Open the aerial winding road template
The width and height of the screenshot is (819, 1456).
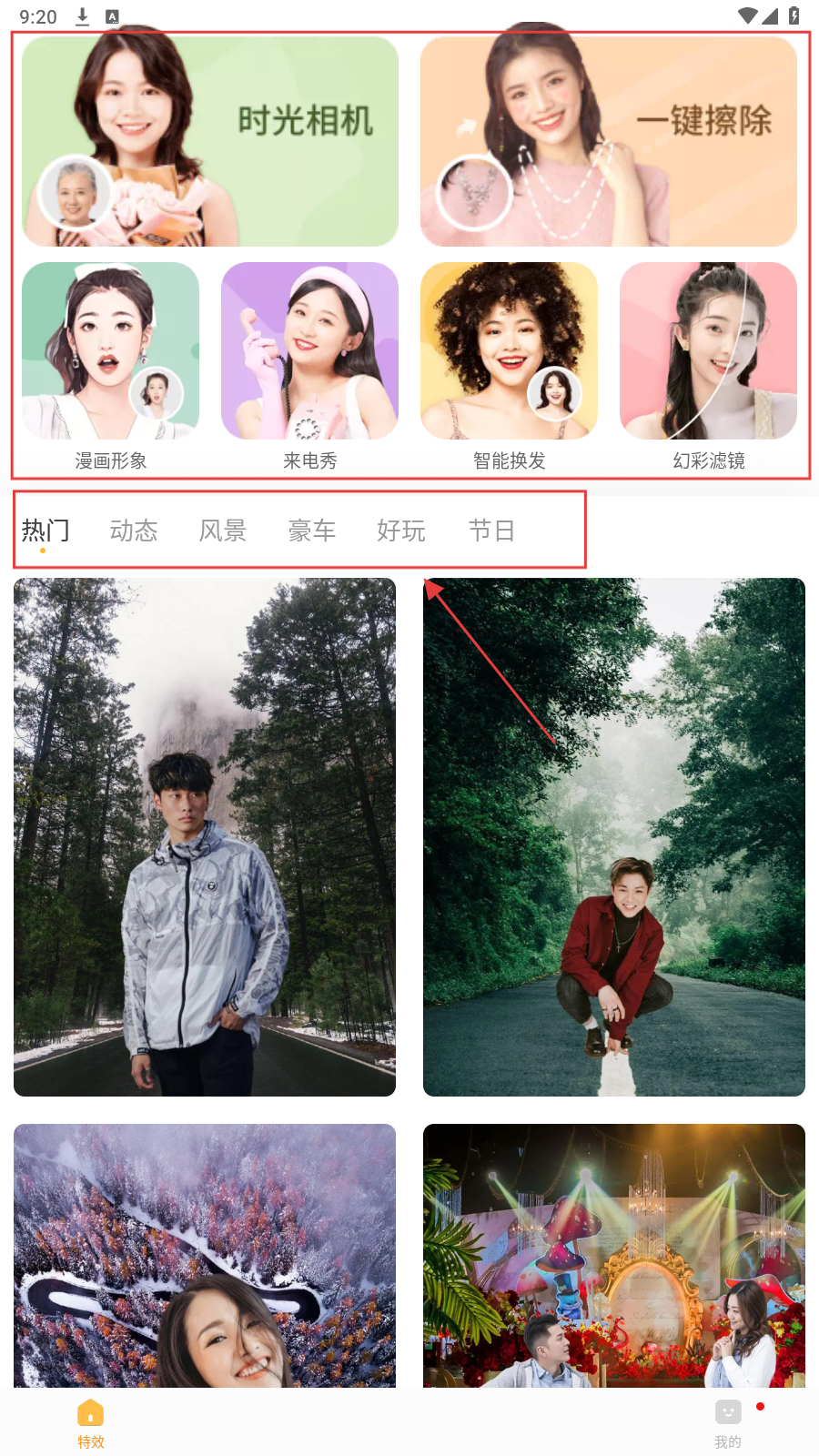(x=205, y=1256)
